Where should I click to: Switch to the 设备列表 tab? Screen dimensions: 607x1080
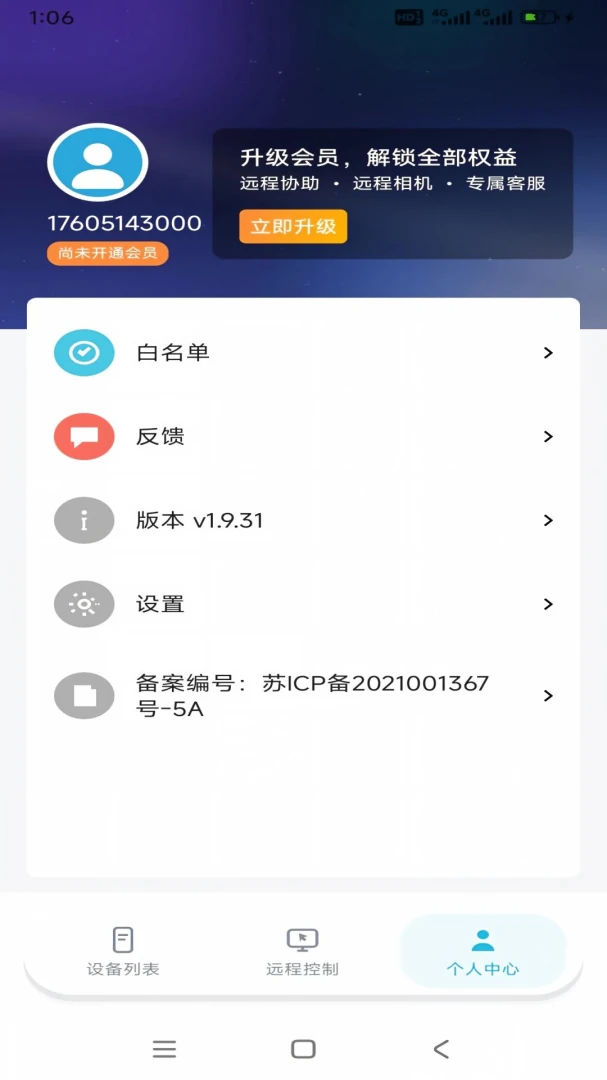pyautogui.click(x=123, y=952)
